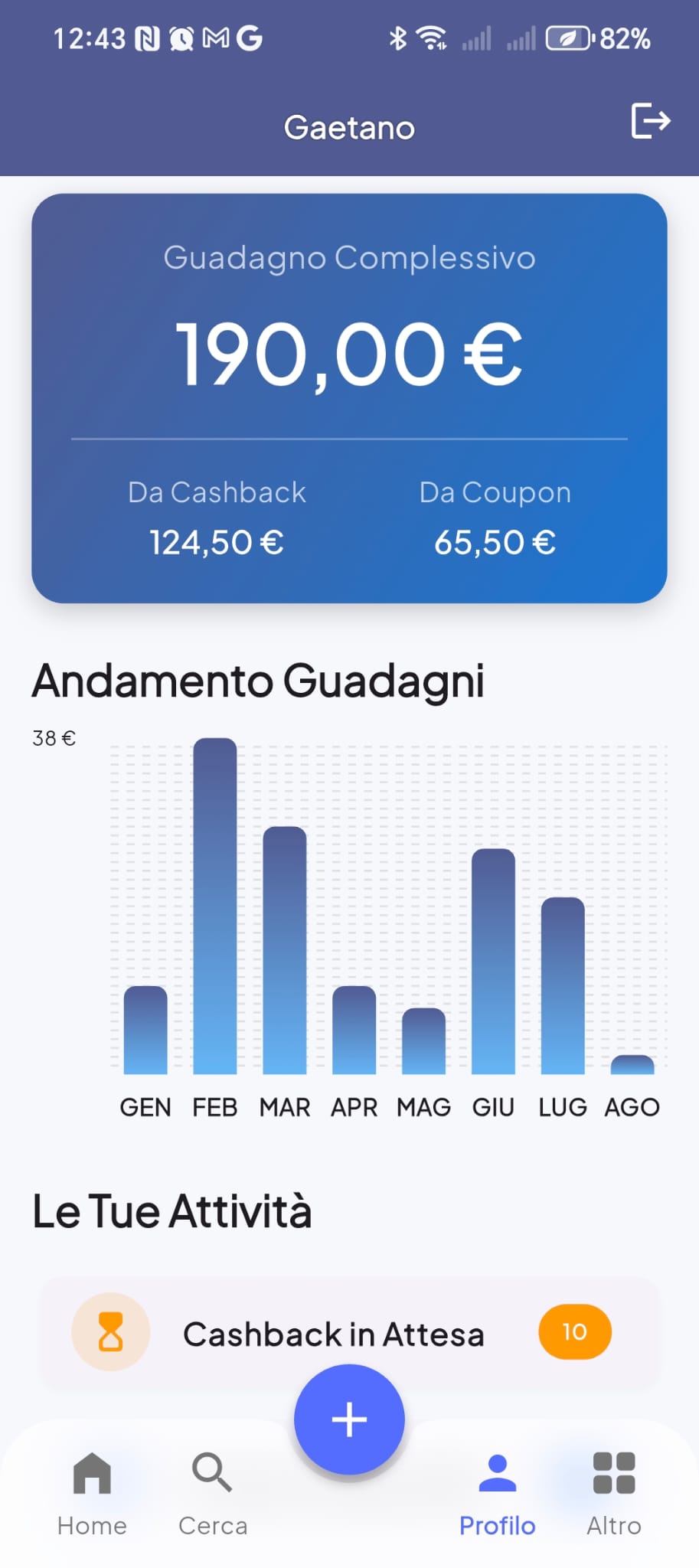Tap the Guadagno Complessivo card
This screenshot has height=1568, width=699.
349,398
